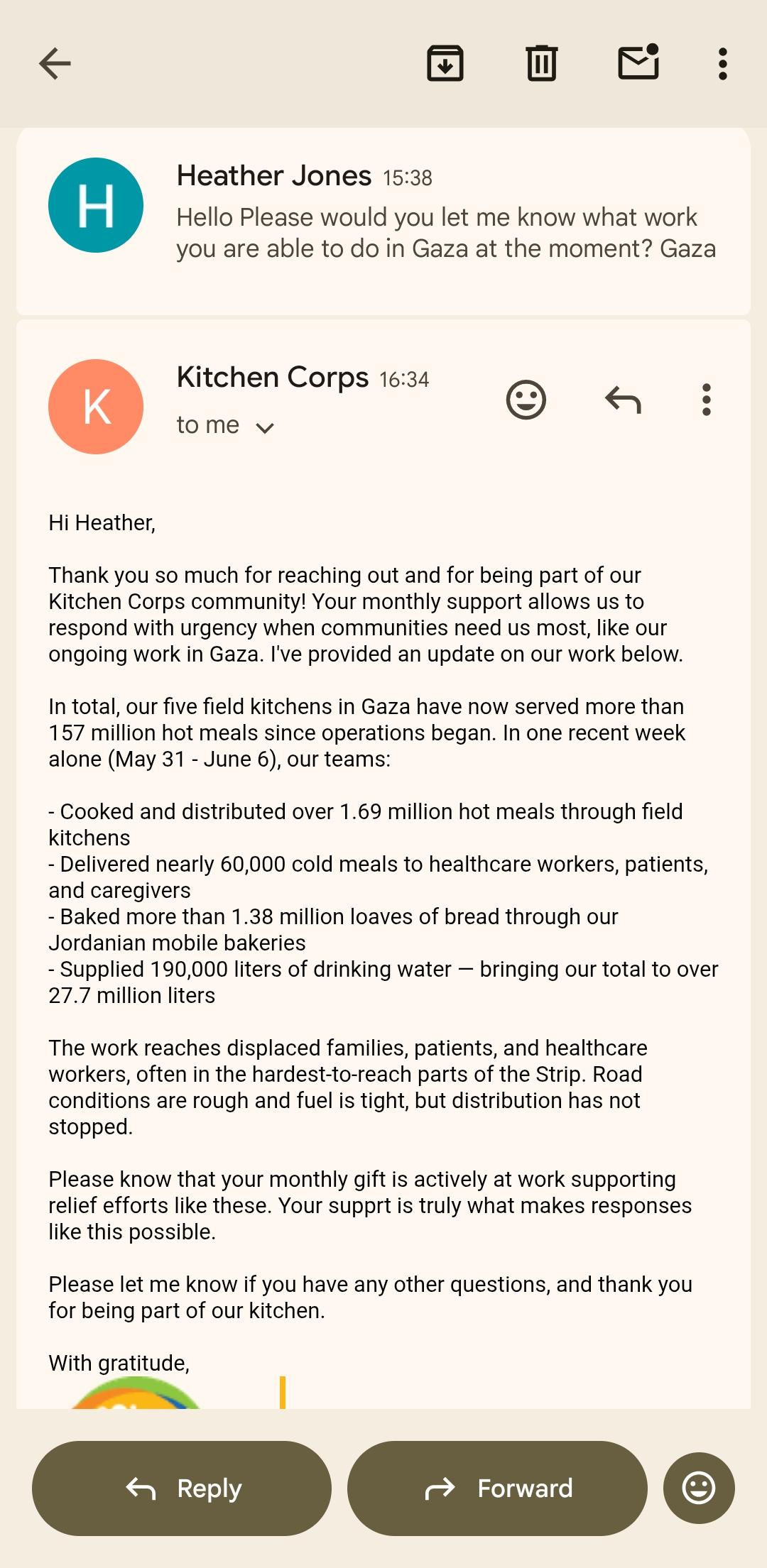
Task: Open more options for Kitchen Corps message
Action: 706,400
